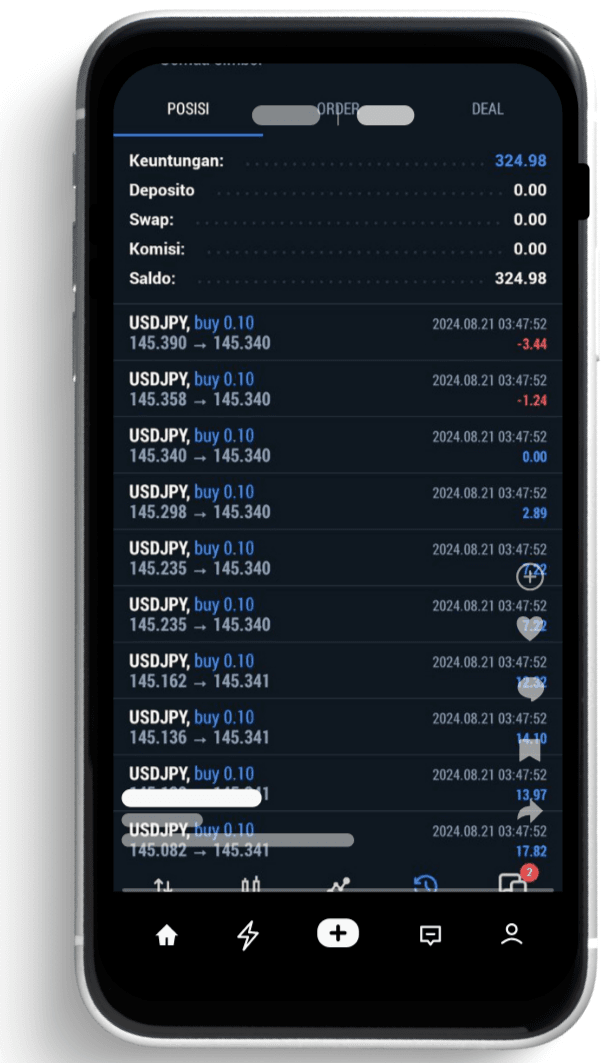Screen dimensions: 612x1063
Task: Create a new post with the plus button
Action: click(338, 934)
